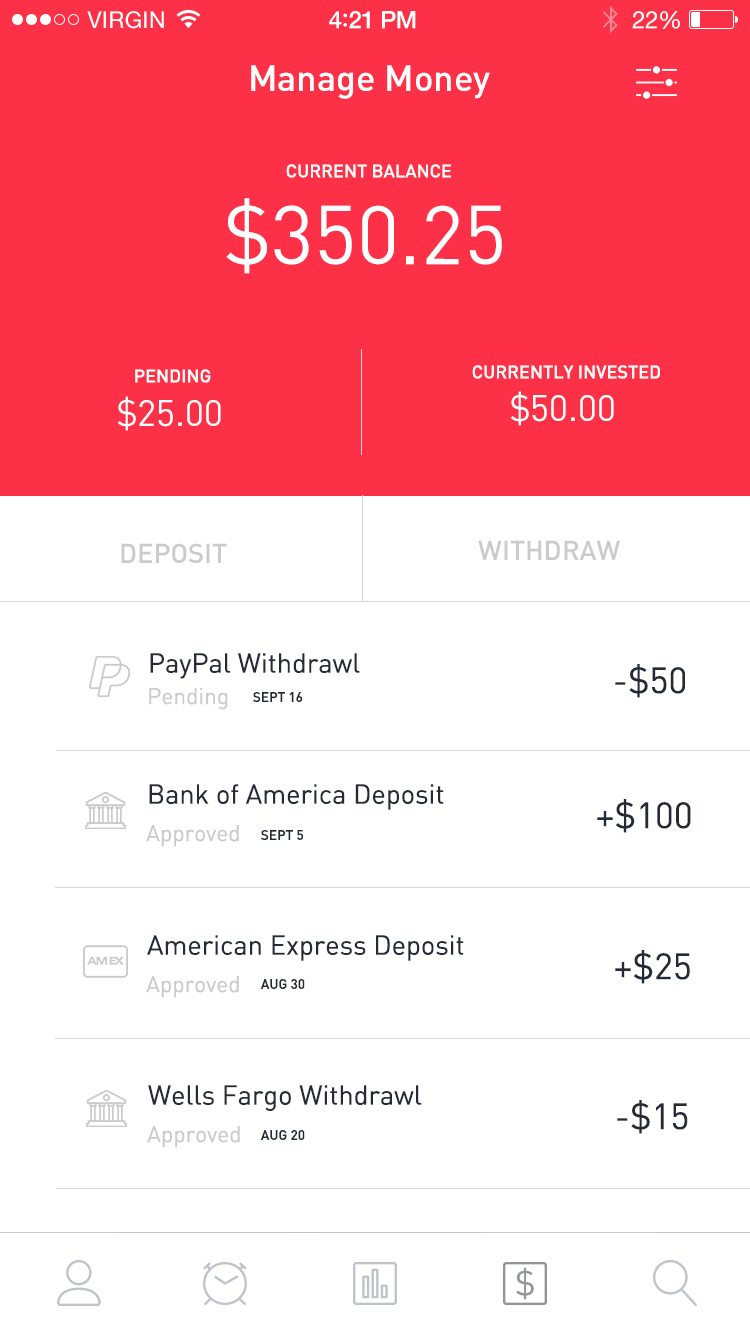Open the search magnifier tab
The image size is (750, 1334).
coord(674,1283)
